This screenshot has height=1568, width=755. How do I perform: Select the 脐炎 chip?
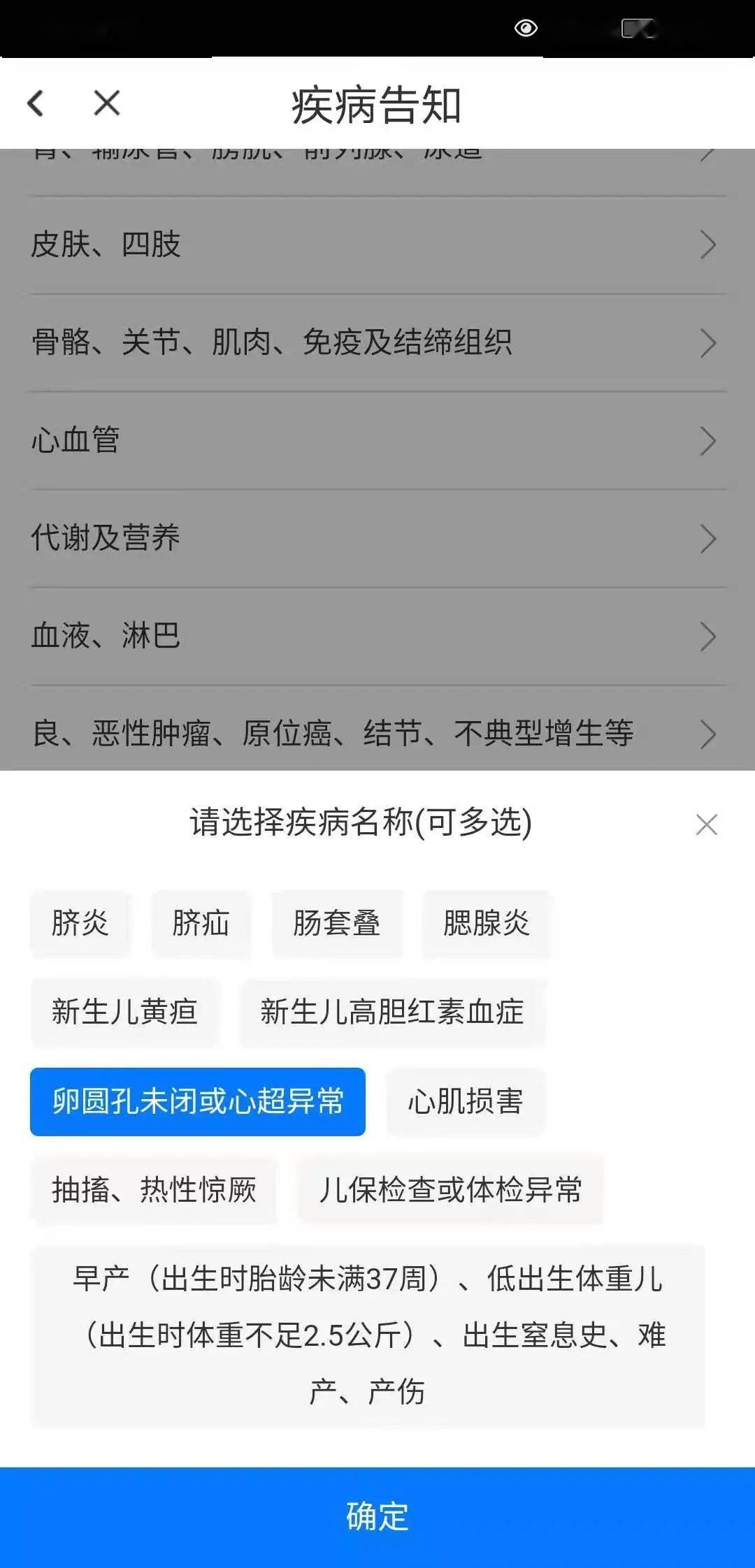(80, 924)
